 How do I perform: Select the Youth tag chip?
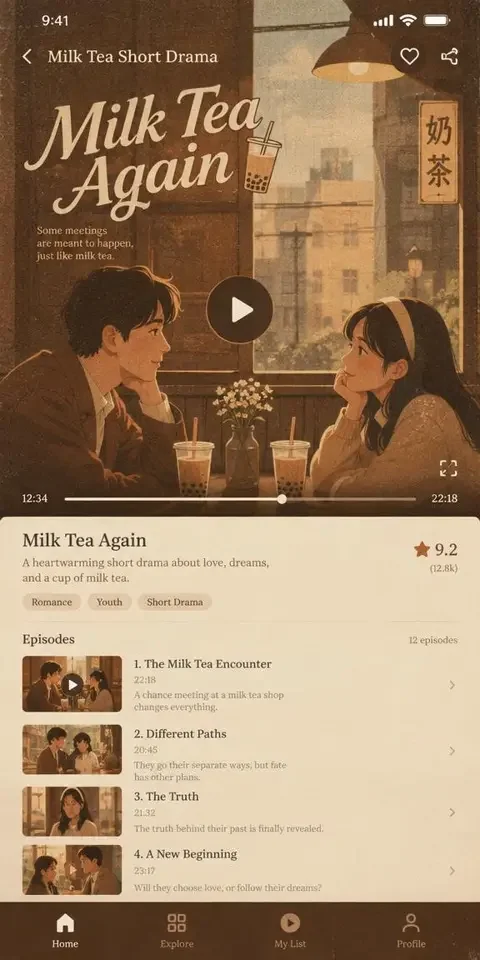[x=110, y=602]
